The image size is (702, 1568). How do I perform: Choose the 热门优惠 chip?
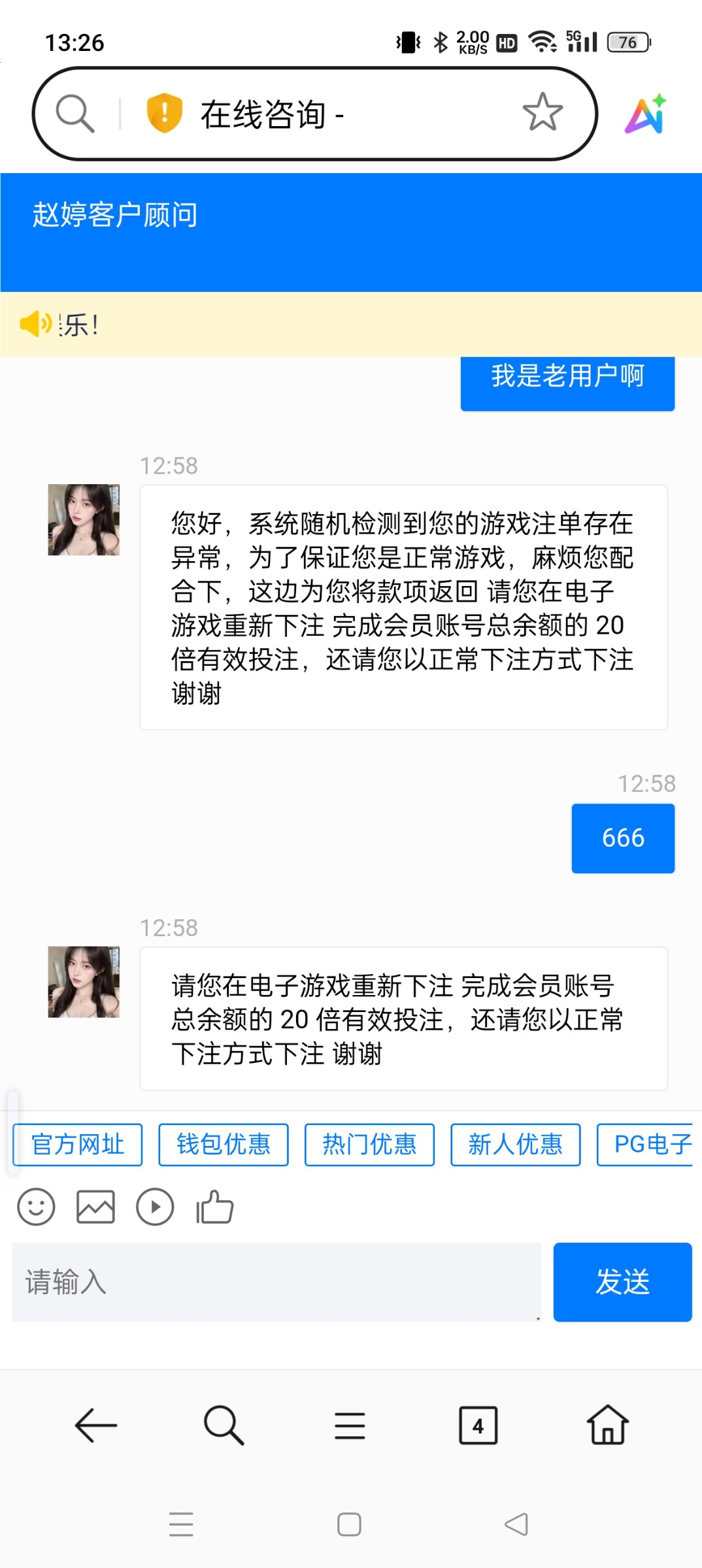(x=369, y=1145)
